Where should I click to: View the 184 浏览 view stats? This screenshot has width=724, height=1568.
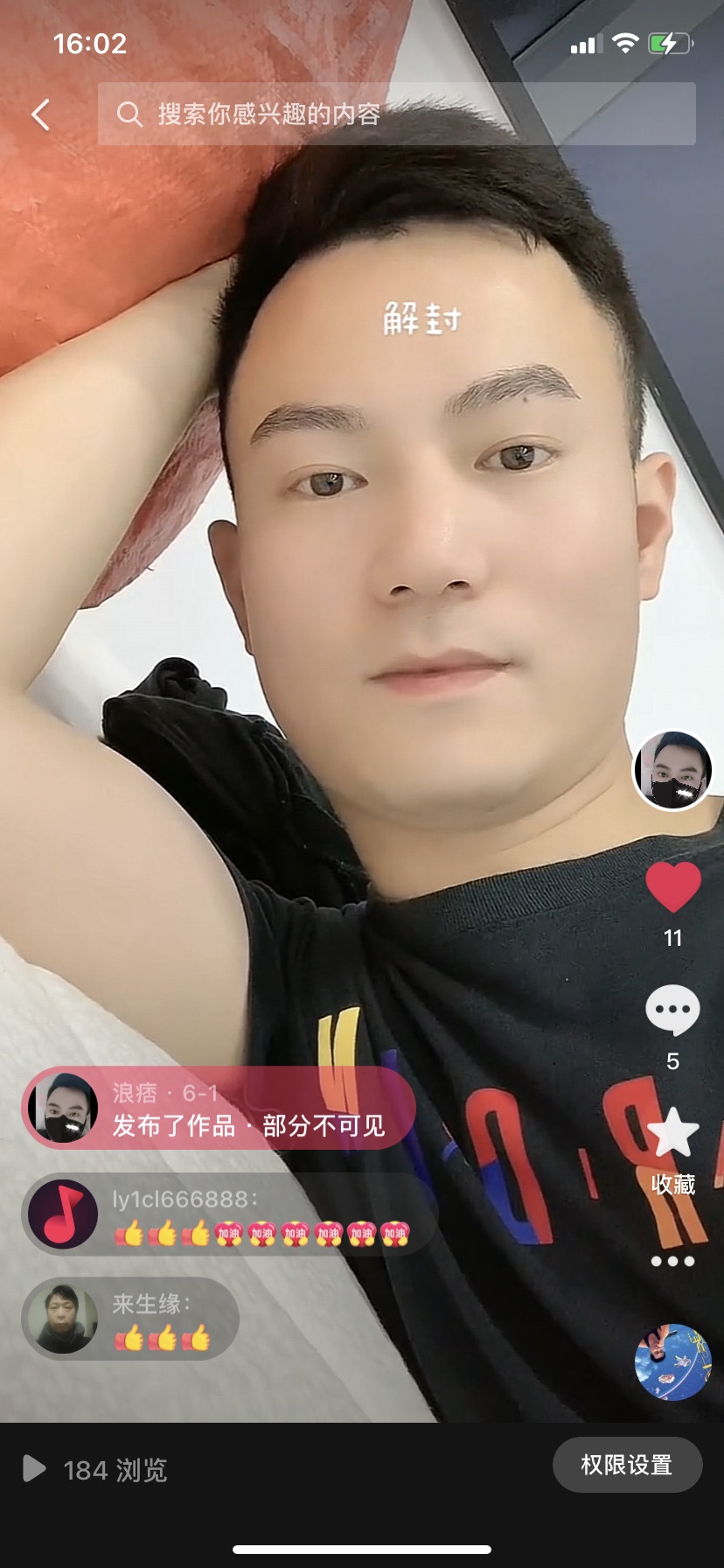click(x=96, y=1470)
